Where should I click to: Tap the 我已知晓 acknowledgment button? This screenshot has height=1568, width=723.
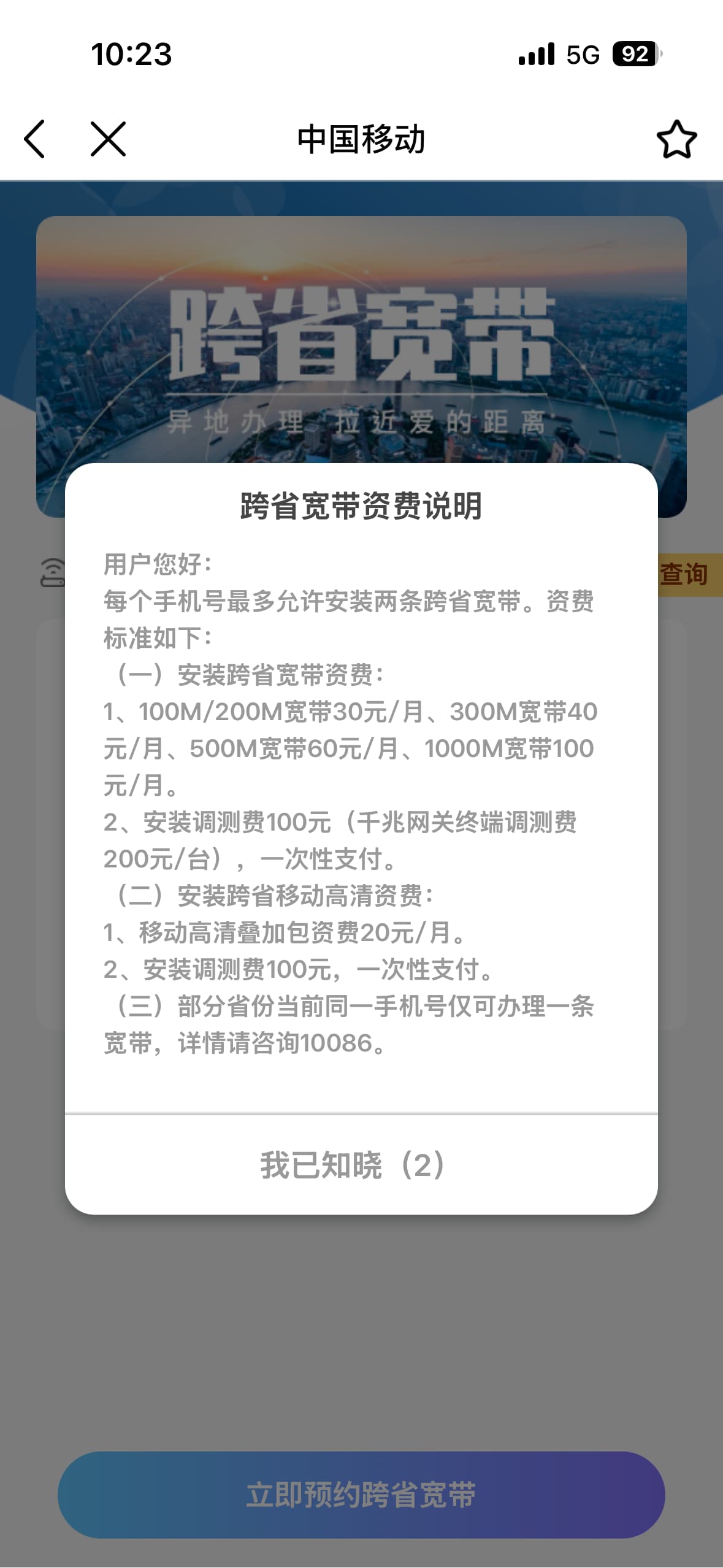coord(361,1164)
